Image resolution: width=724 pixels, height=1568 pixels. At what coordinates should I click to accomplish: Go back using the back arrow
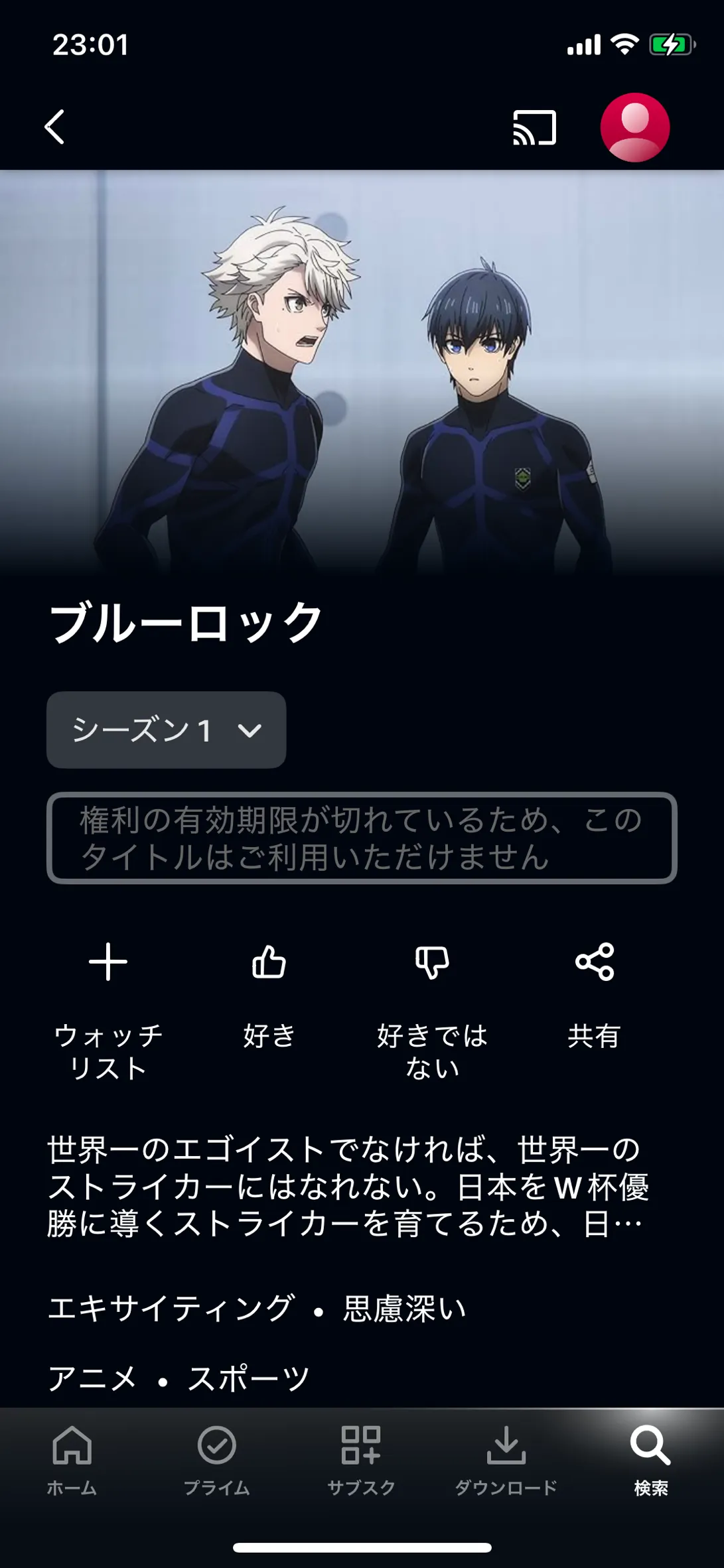55,127
